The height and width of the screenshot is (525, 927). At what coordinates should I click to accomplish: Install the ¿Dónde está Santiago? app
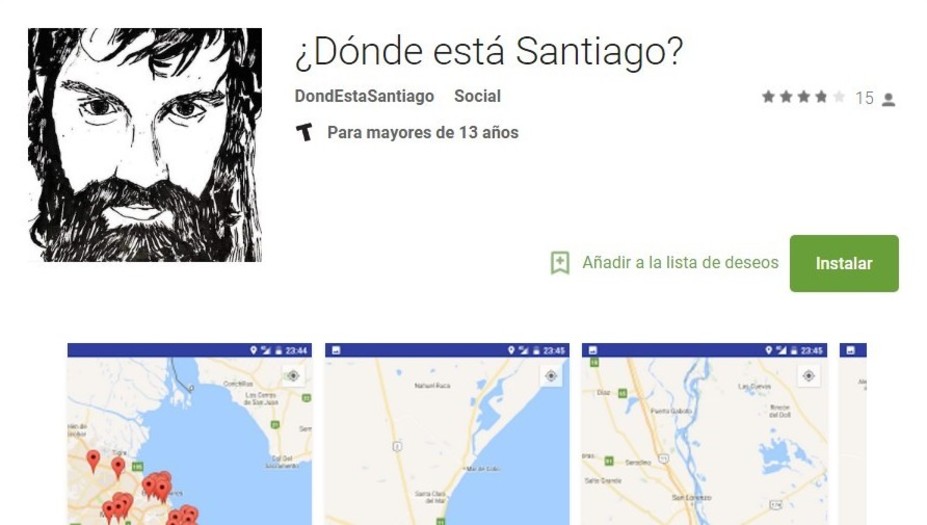[843, 264]
